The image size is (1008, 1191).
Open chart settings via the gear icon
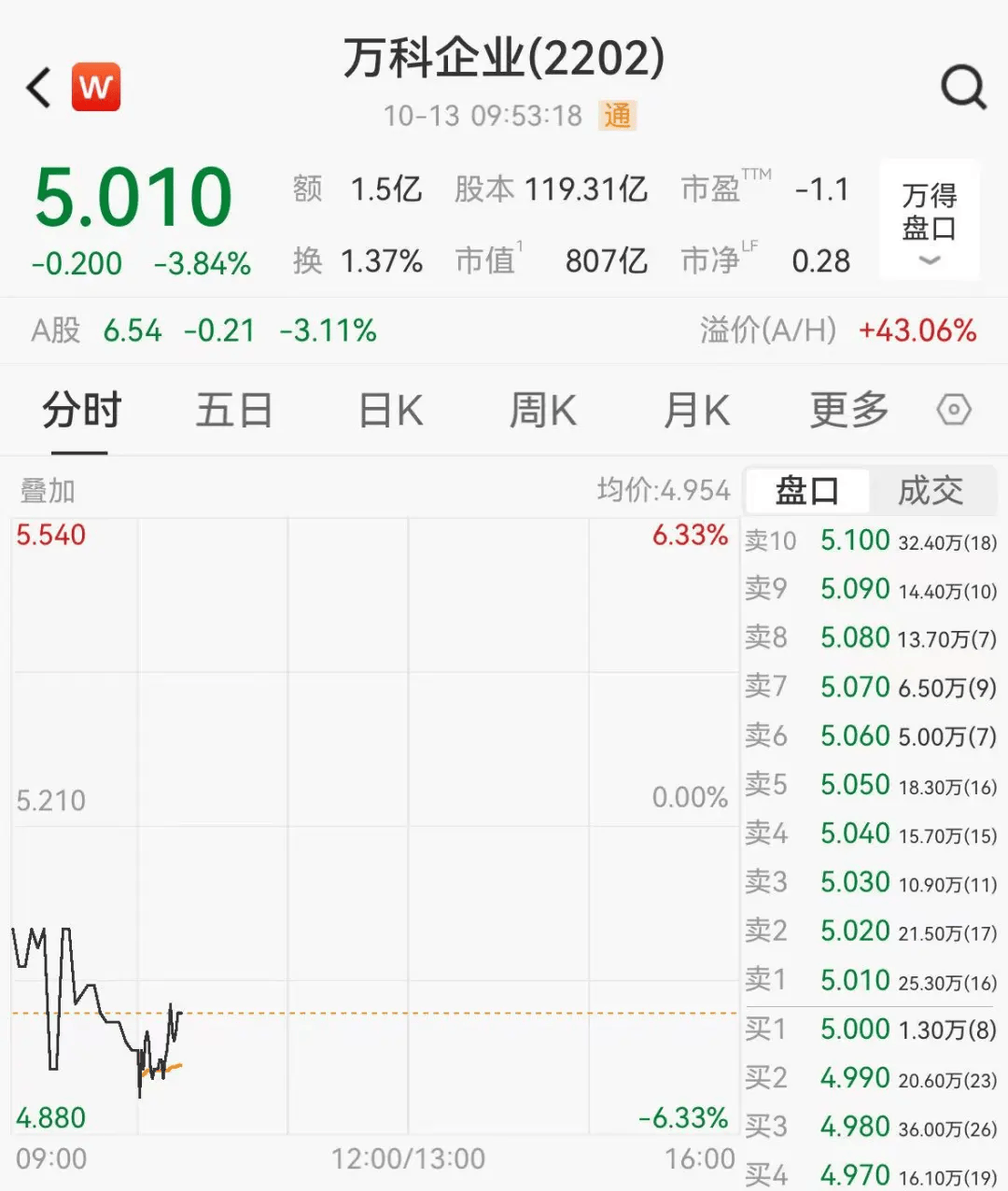(954, 411)
